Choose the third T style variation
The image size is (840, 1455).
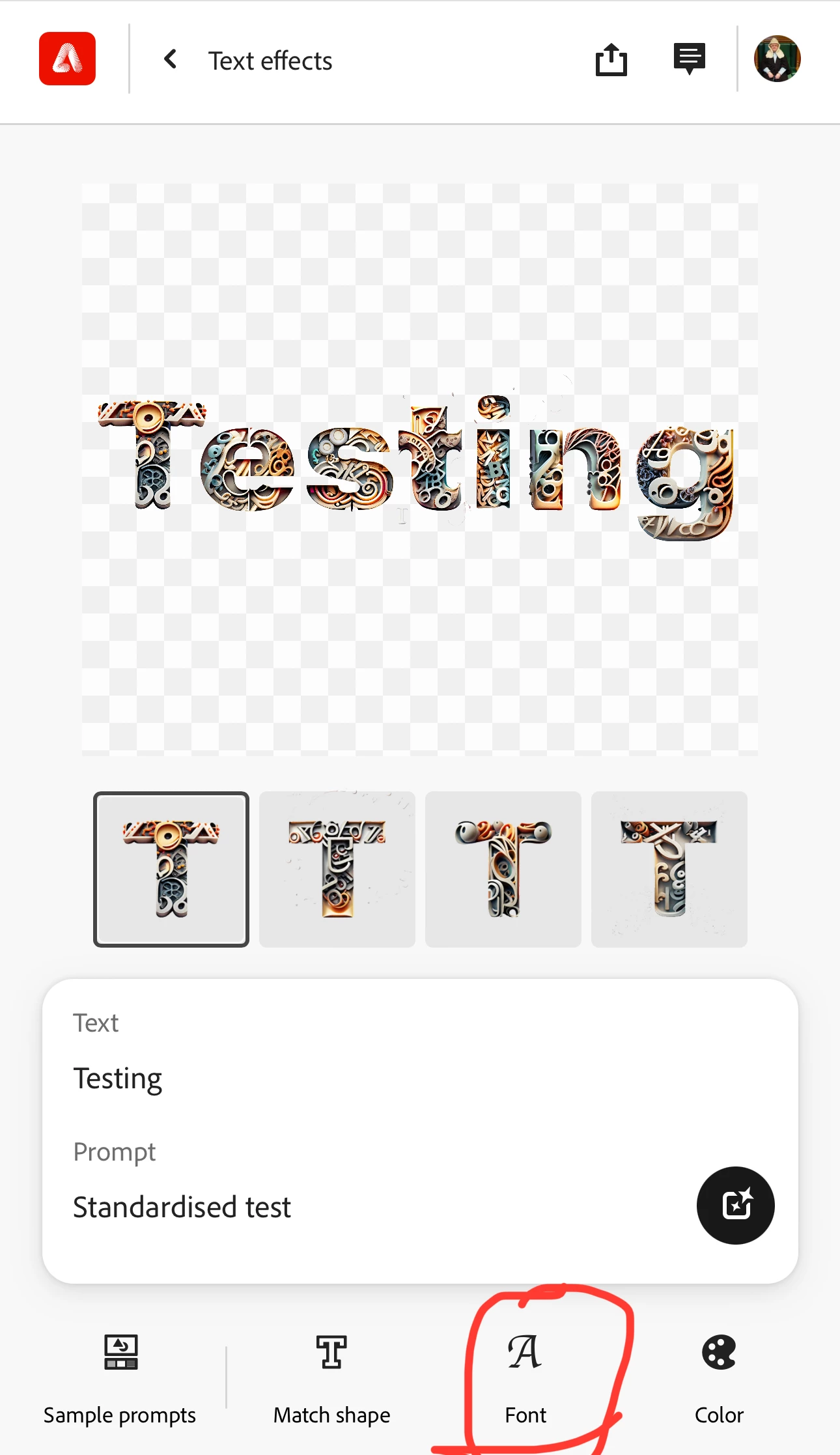pyautogui.click(x=503, y=869)
